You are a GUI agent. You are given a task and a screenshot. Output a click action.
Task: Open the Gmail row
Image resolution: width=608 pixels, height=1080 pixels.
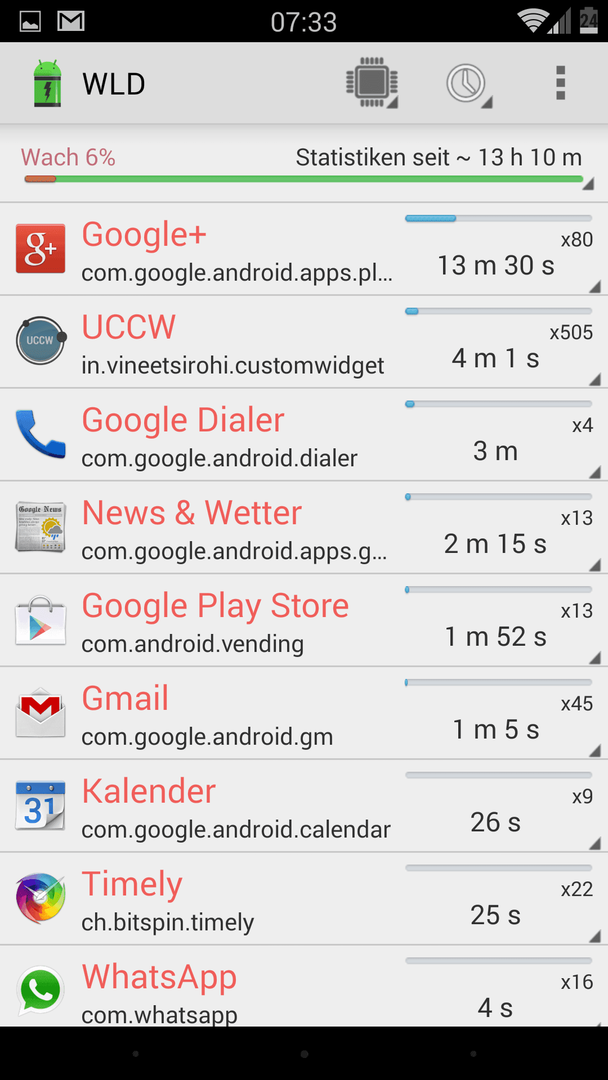304,713
